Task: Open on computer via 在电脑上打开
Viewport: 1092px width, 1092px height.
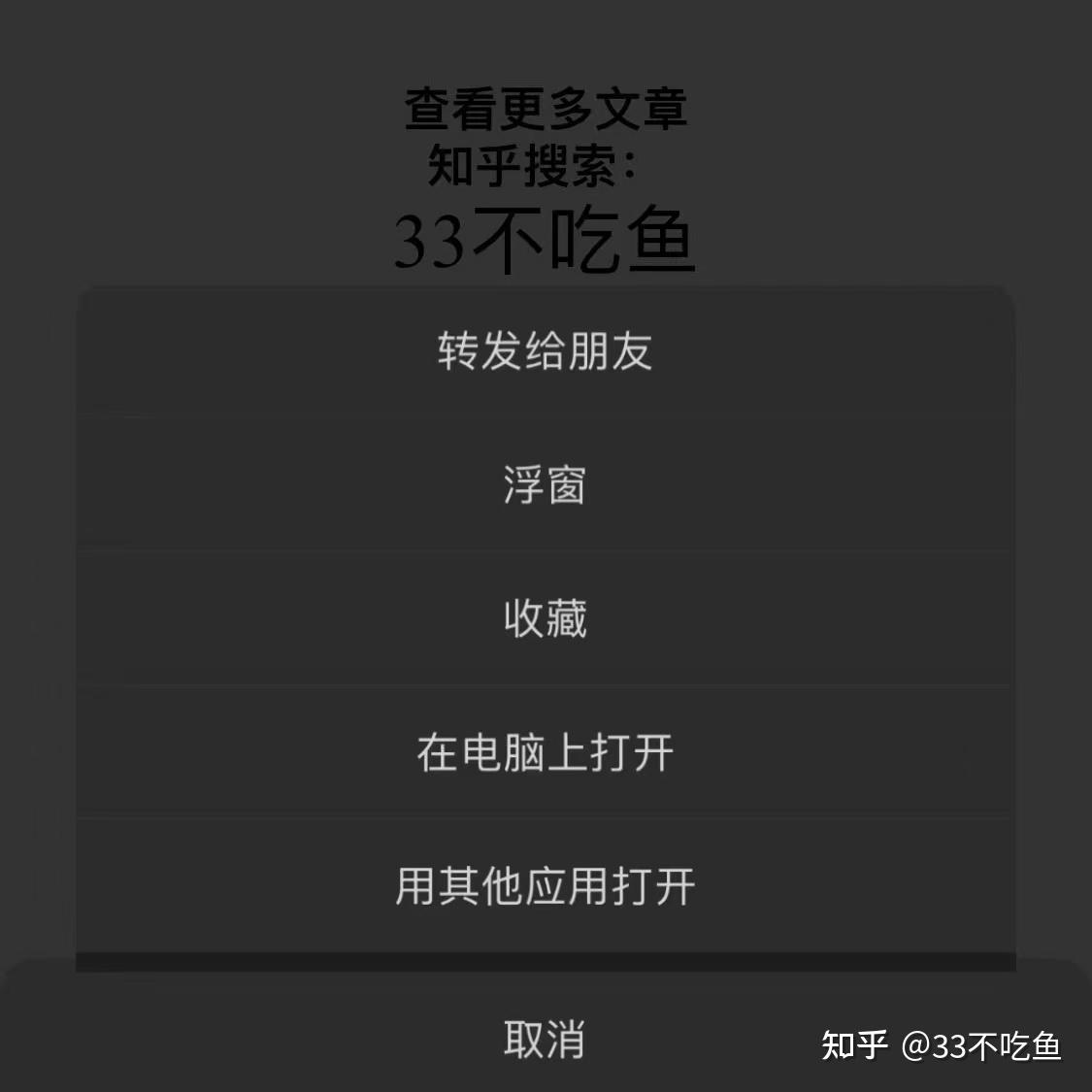Action: pos(545,752)
